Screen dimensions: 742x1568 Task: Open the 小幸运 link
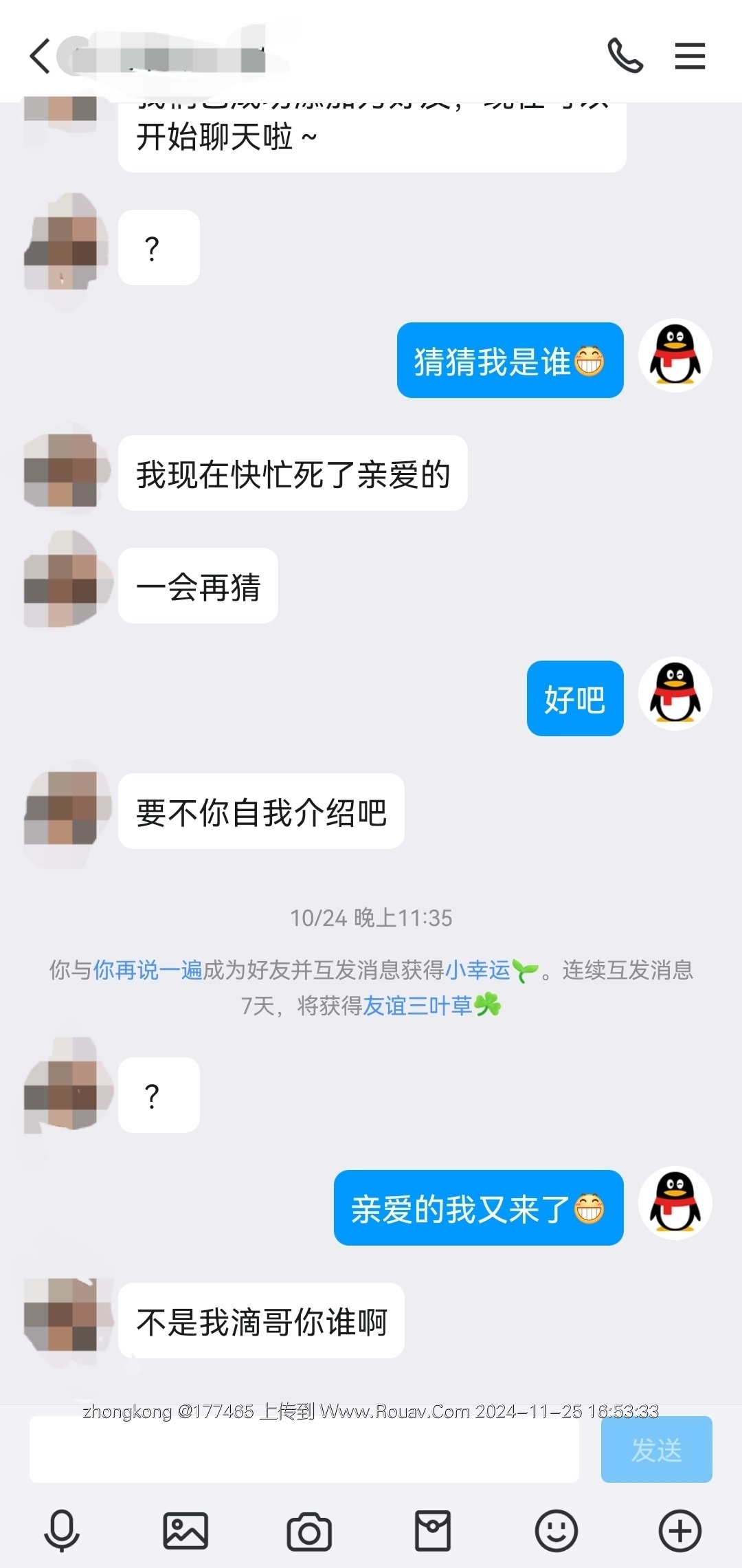tap(478, 971)
